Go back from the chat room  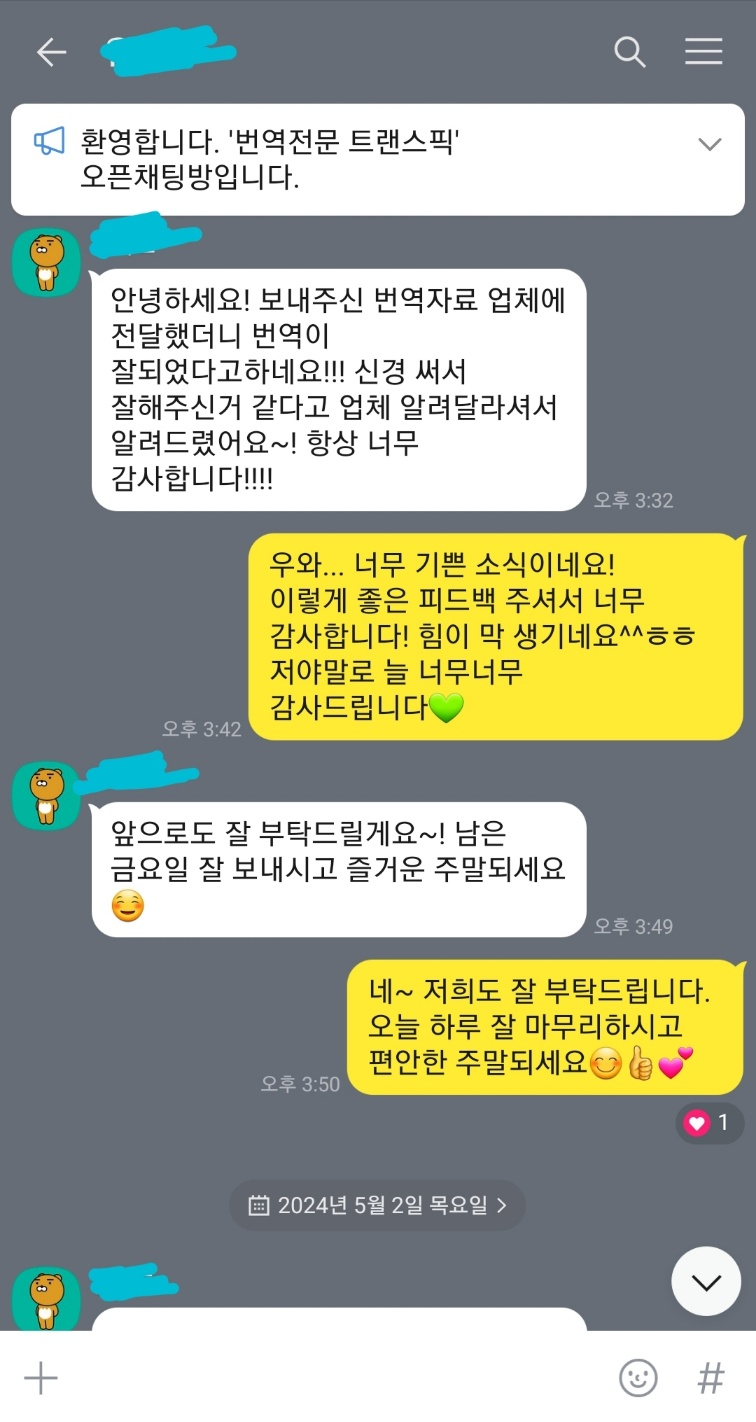coord(51,52)
